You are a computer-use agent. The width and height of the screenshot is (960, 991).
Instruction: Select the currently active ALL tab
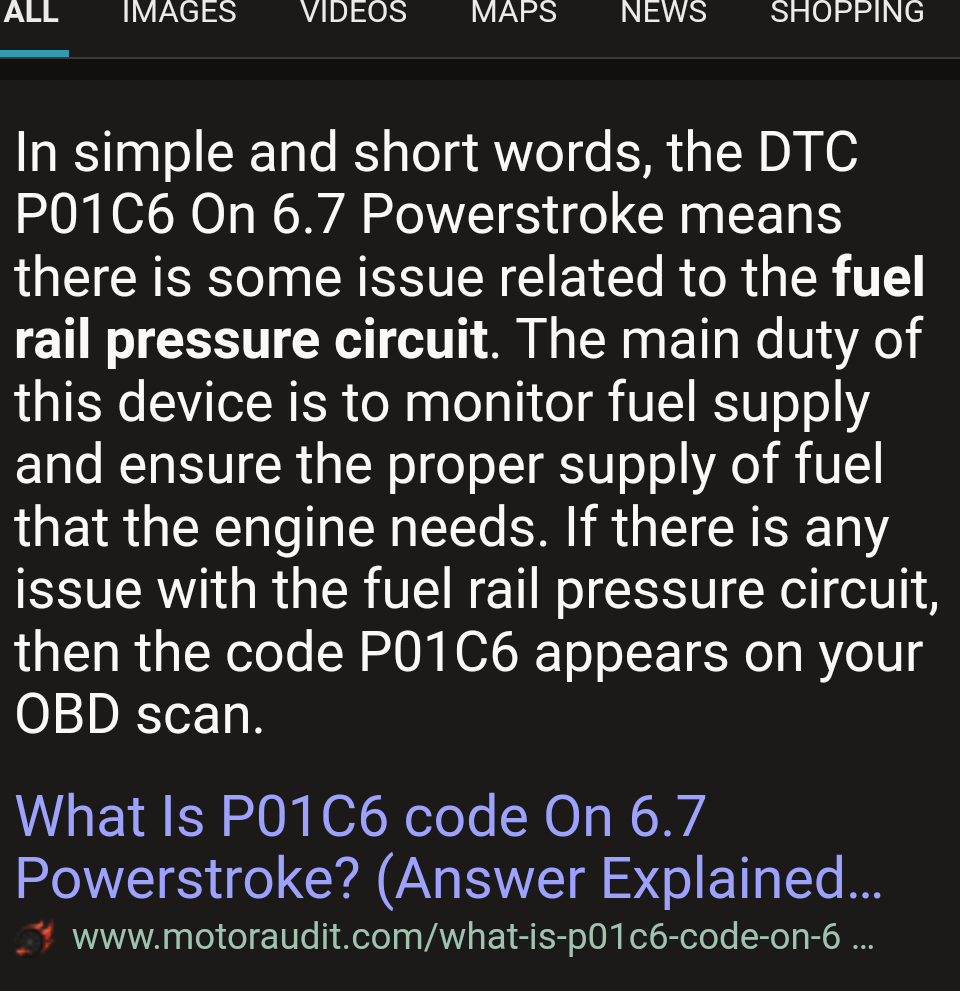pos(32,14)
